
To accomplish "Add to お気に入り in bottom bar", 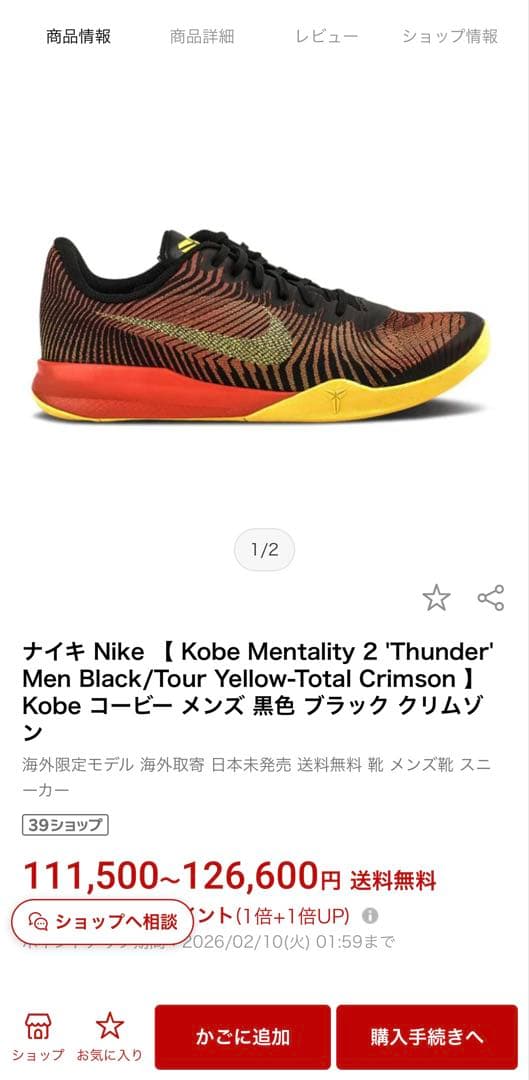I will click(x=110, y=1037).
